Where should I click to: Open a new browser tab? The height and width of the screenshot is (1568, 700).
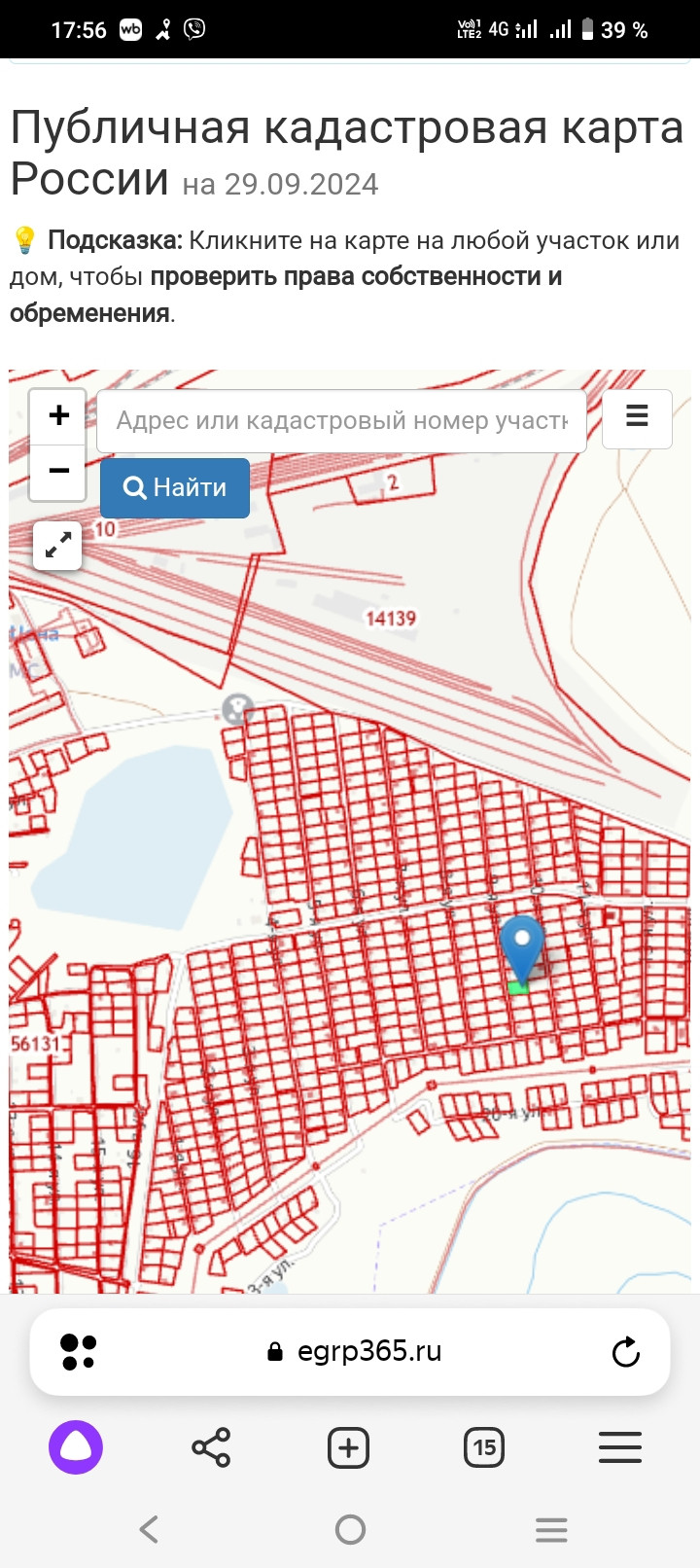click(x=348, y=1447)
